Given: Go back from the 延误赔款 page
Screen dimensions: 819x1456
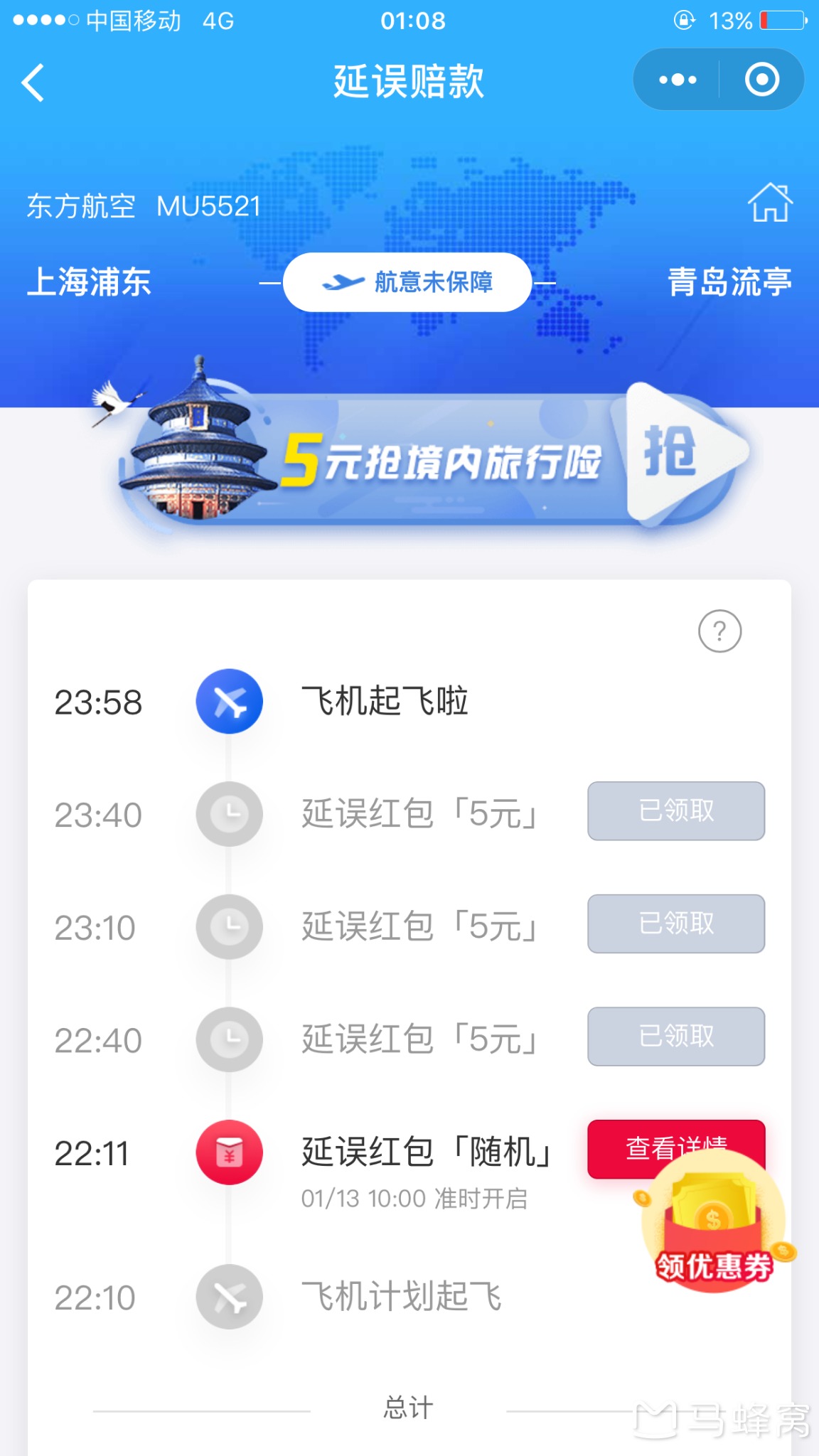Looking at the screenshot, I should [x=33, y=82].
